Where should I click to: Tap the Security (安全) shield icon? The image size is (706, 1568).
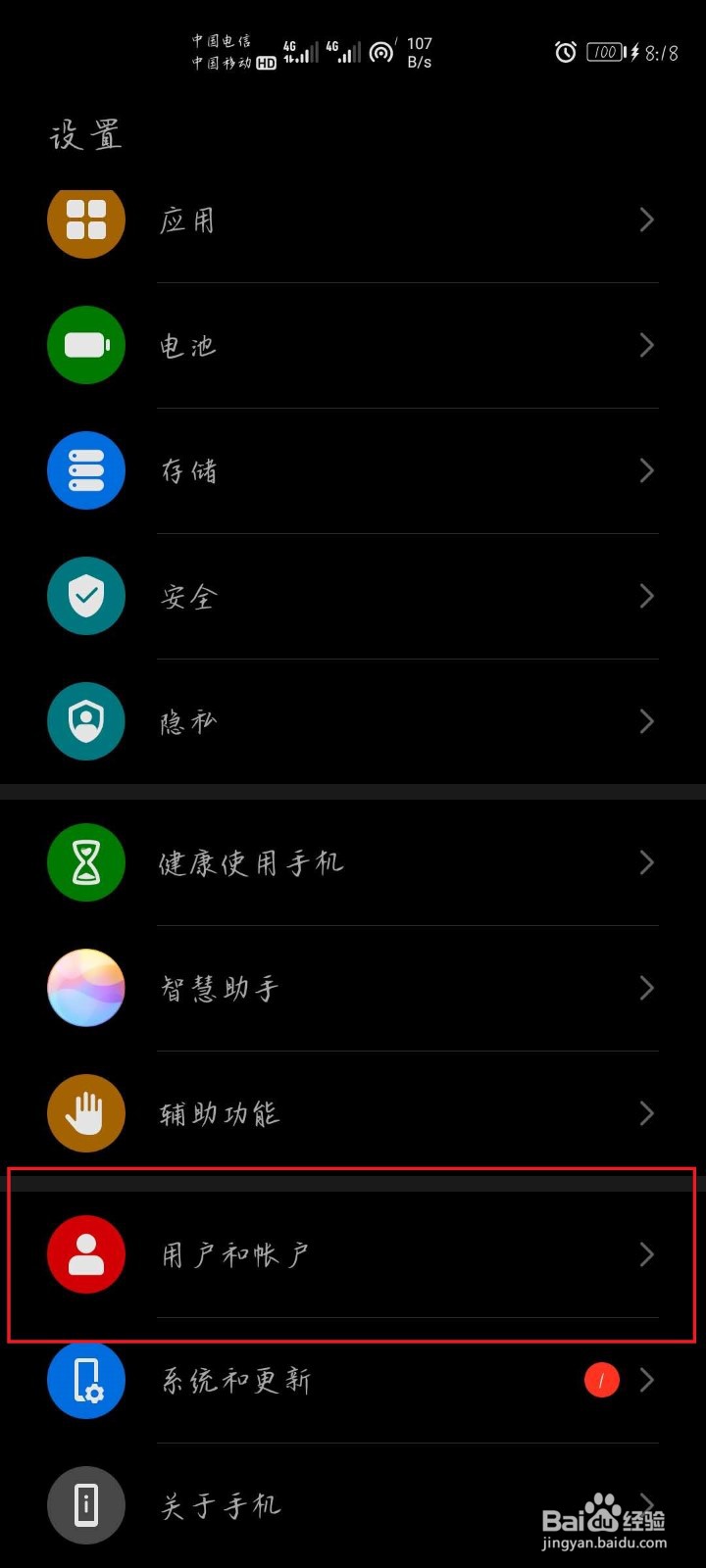click(x=86, y=596)
